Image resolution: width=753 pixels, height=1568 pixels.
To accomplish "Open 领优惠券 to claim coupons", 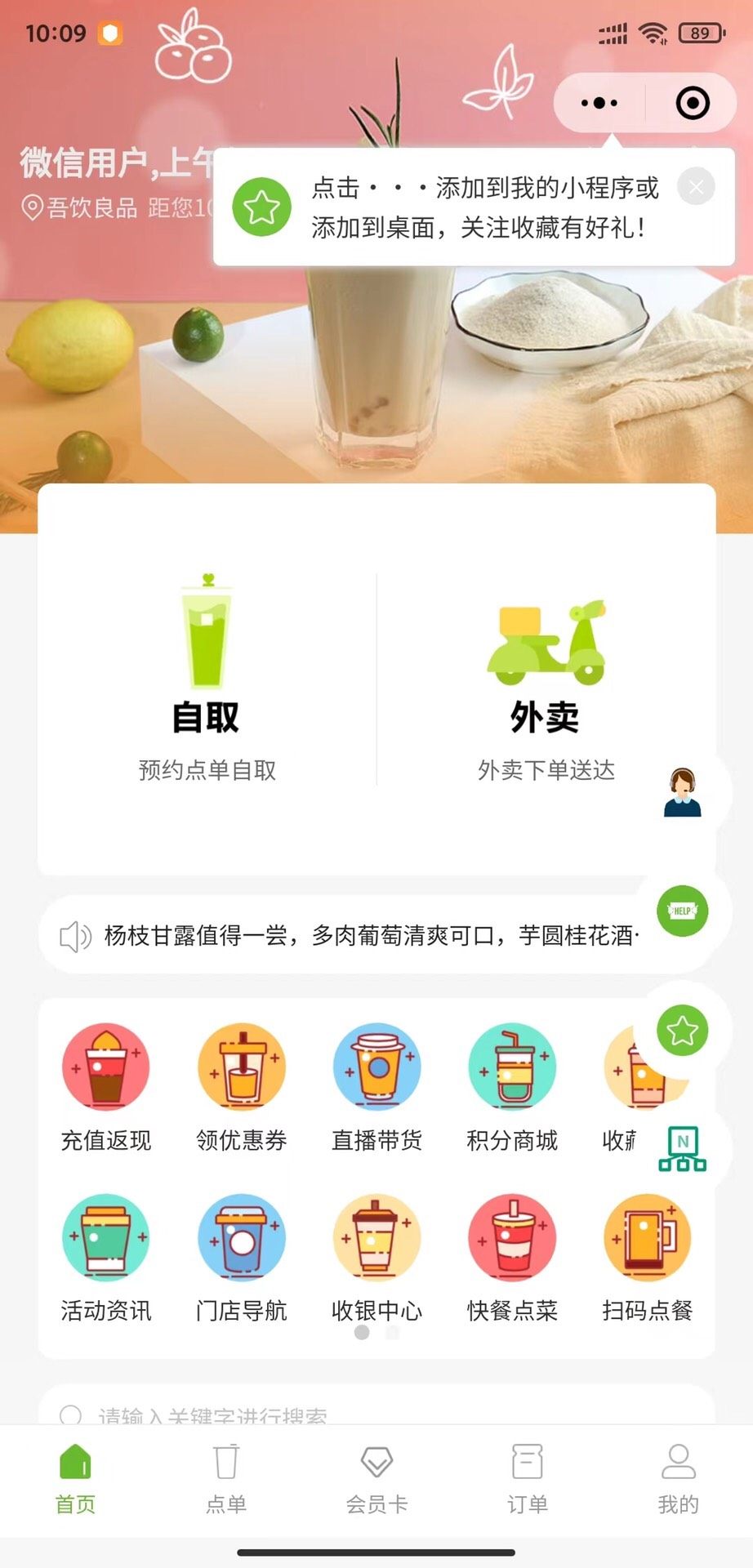I will point(242,1086).
